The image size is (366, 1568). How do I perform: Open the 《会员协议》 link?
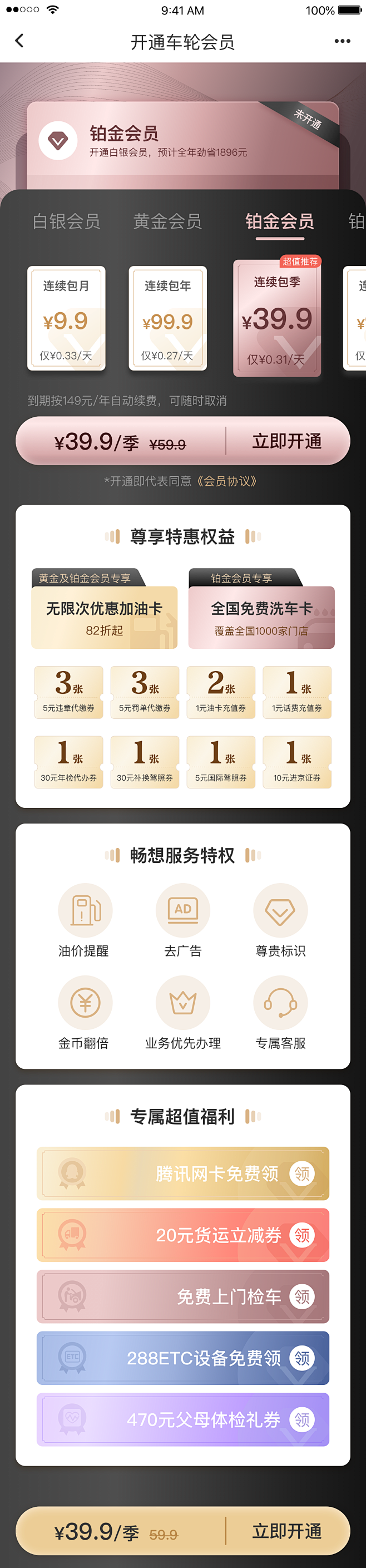[x=227, y=481]
